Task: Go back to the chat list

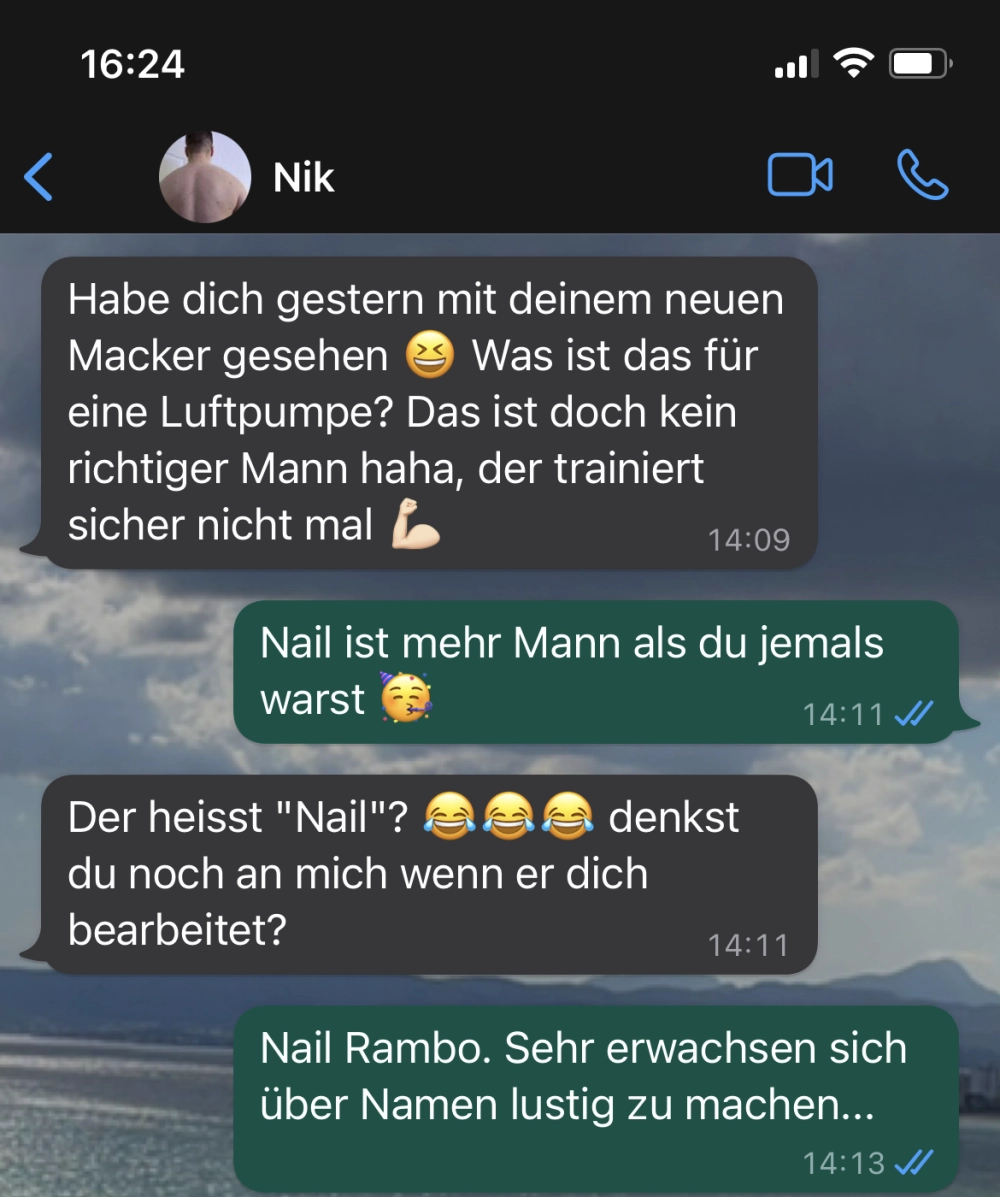Action: point(38,178)
